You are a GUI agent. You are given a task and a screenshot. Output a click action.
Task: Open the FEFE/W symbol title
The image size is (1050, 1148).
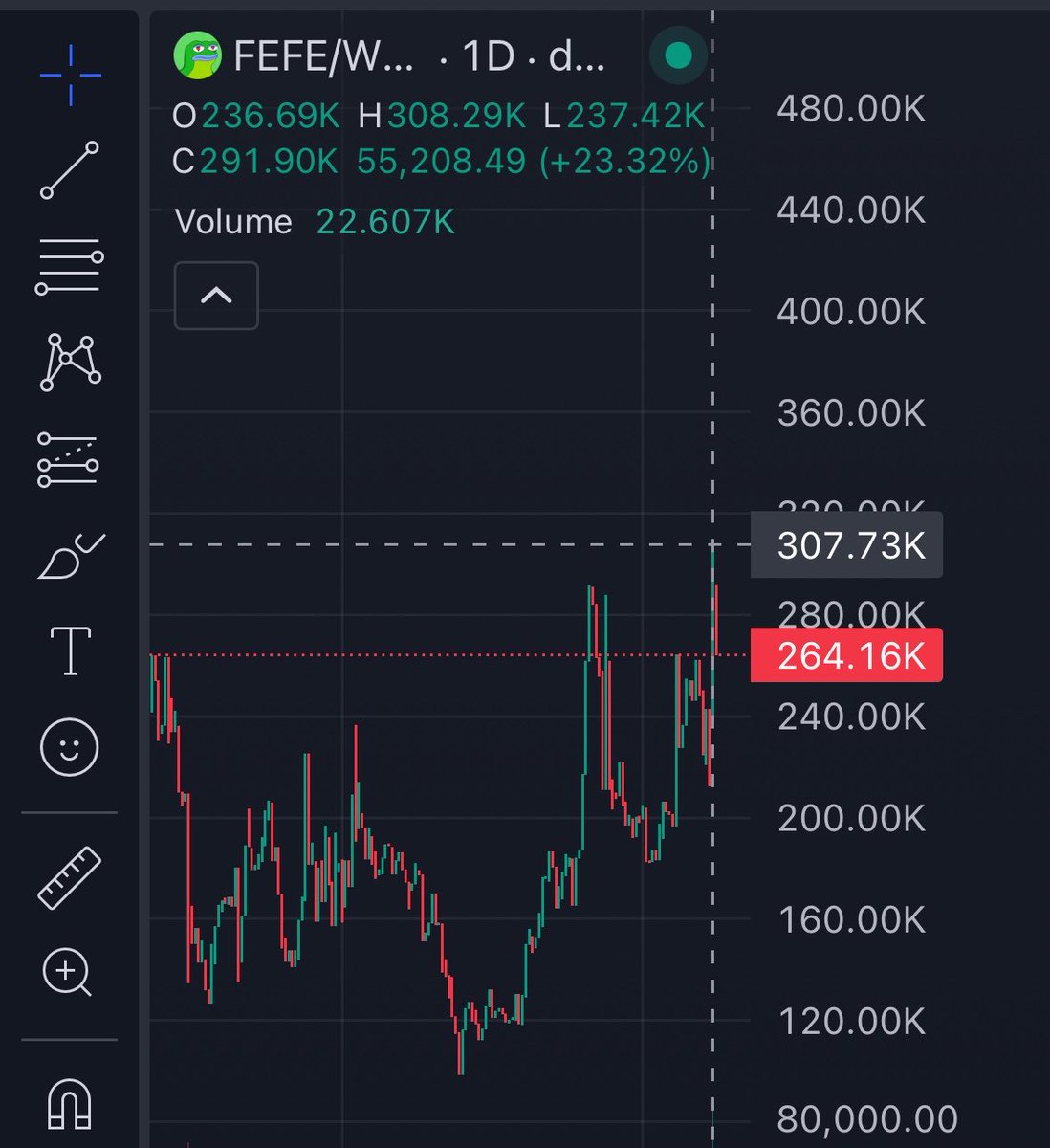(x=323, y=57)
